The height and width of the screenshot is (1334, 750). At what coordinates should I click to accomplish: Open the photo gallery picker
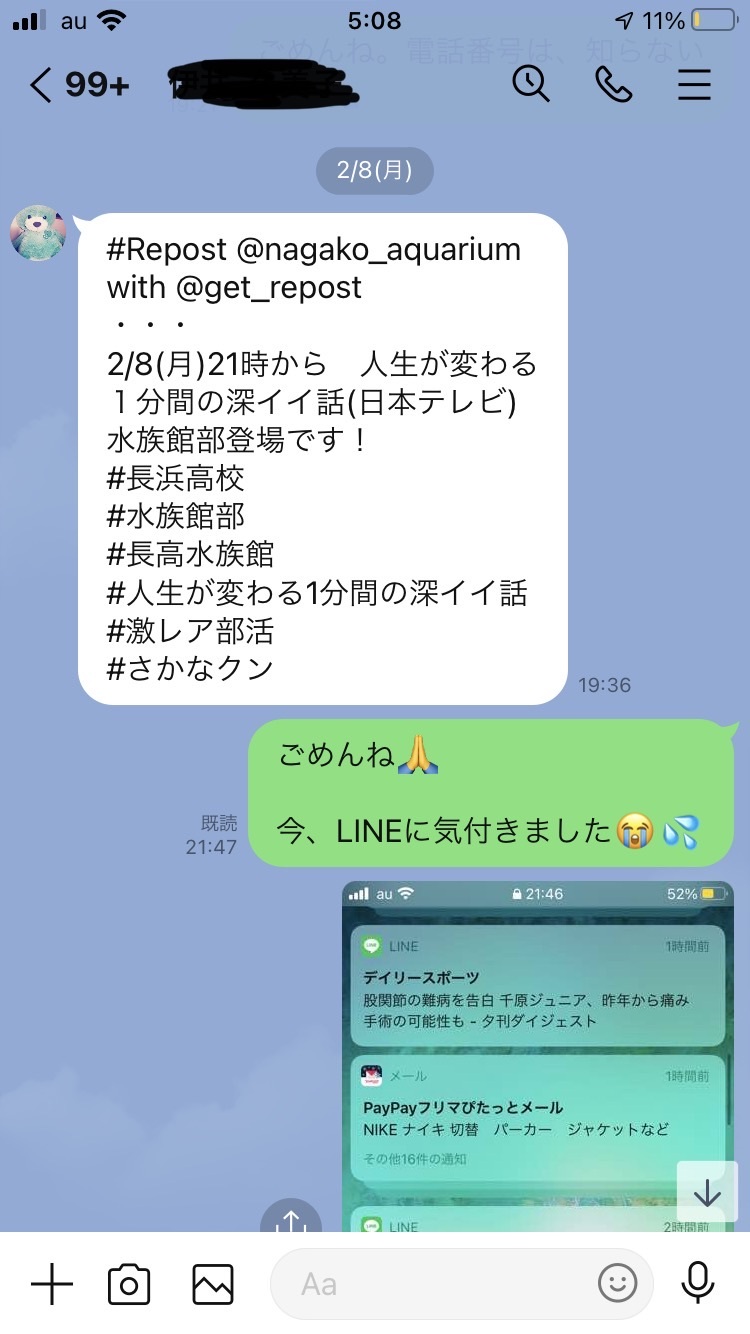pyautogui.click(x=213, y=1283)
